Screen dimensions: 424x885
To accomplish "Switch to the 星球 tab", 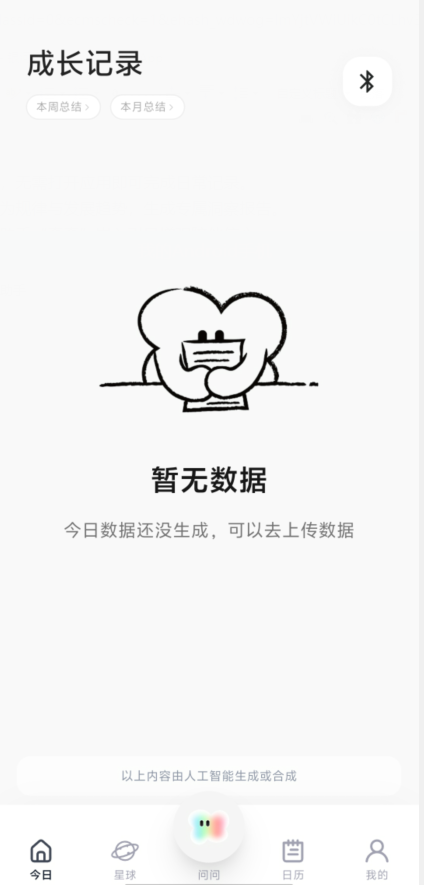I will pos(125,859).
